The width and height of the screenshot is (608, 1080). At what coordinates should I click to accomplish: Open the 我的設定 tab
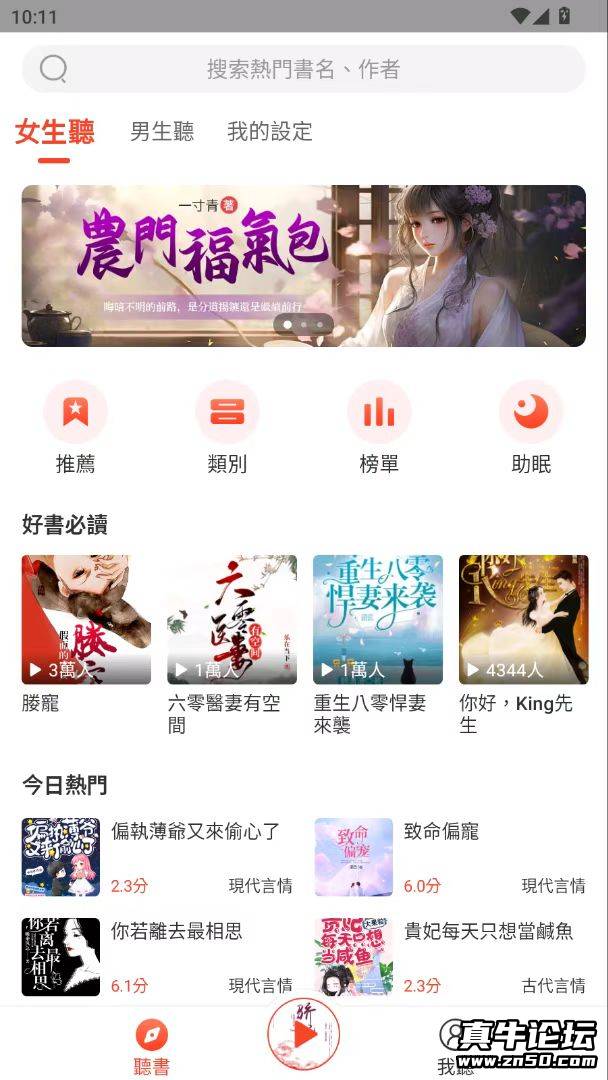click(270, 131)
